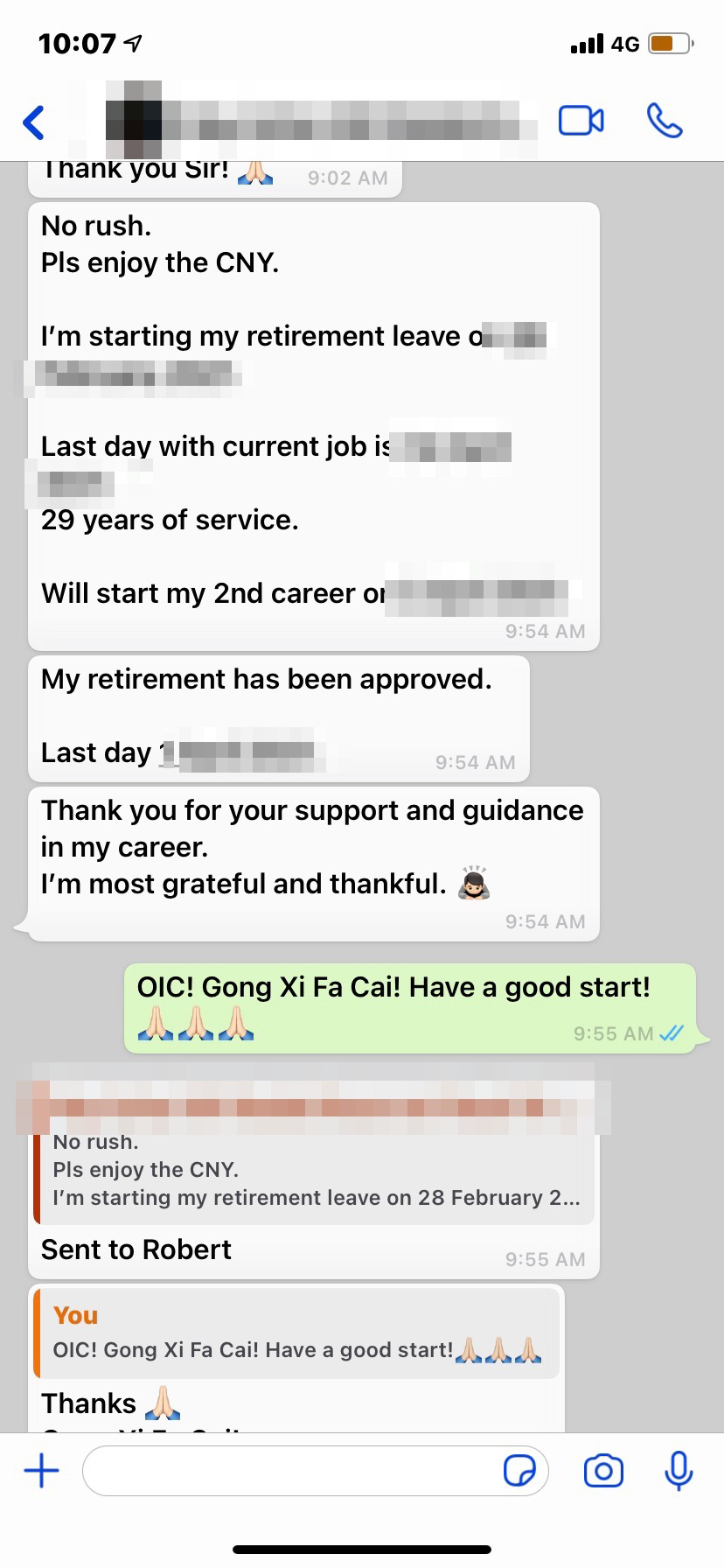This screenshot has height=1568, width=724.
Task: Go back to the chat list
Action: click(33, 122)
